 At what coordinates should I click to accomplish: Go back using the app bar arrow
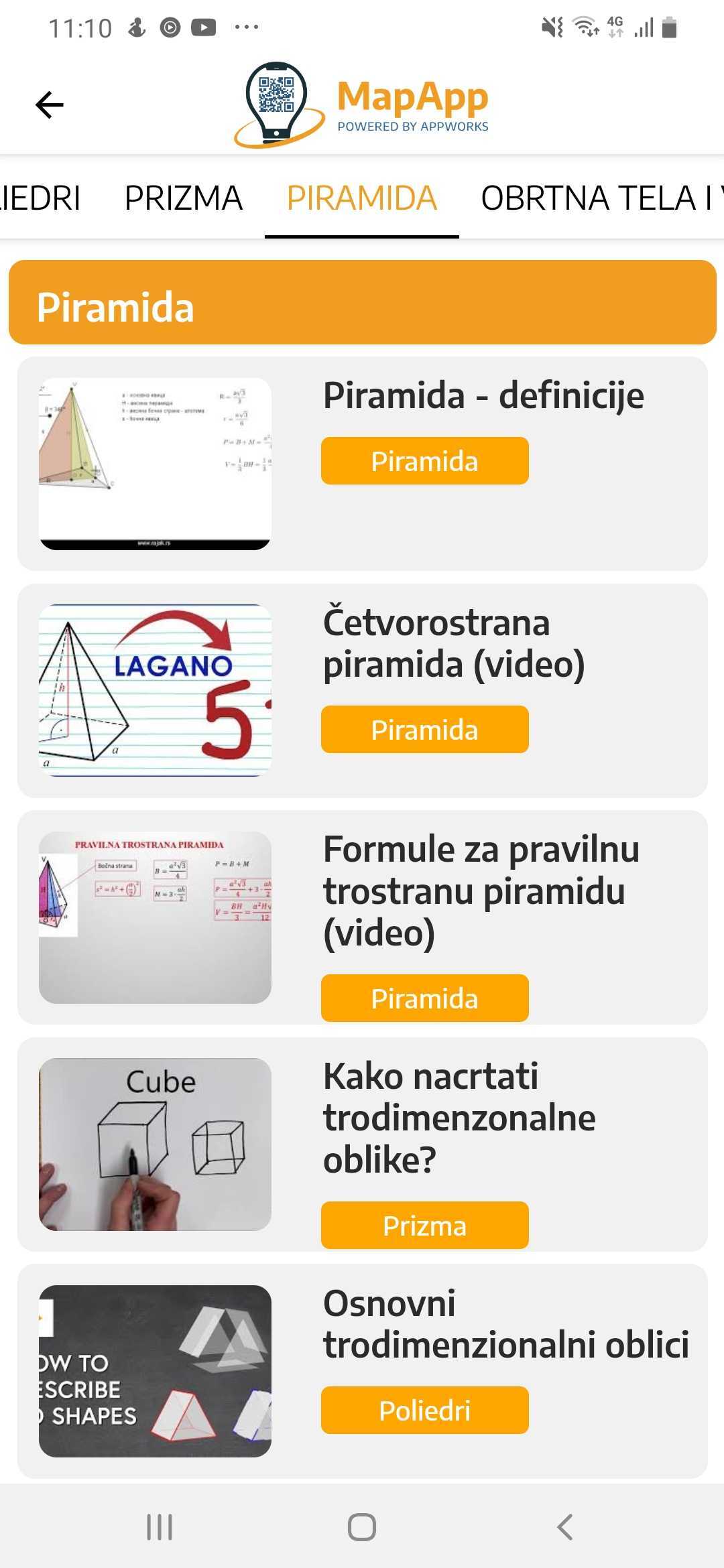[x=50, y=105]
